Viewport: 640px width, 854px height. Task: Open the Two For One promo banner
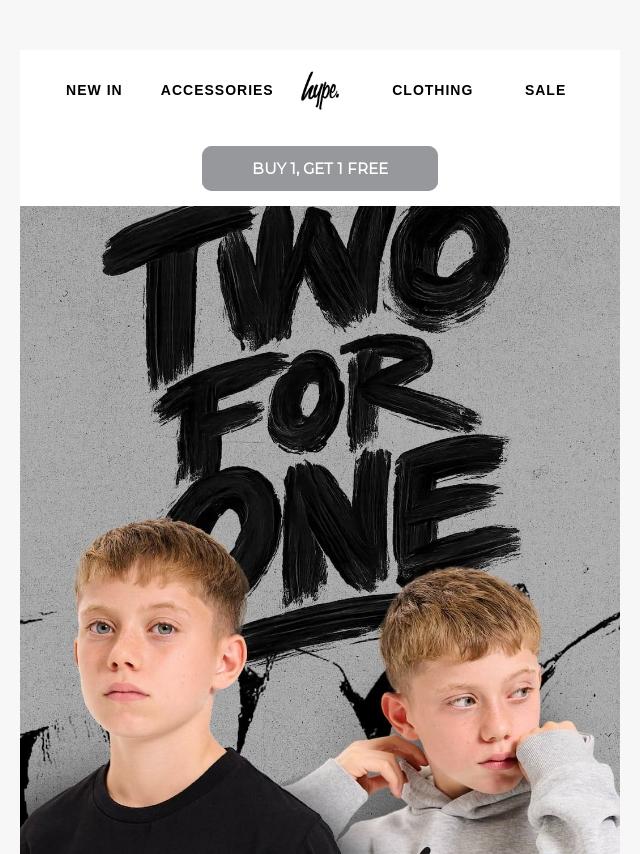point(320,529)
